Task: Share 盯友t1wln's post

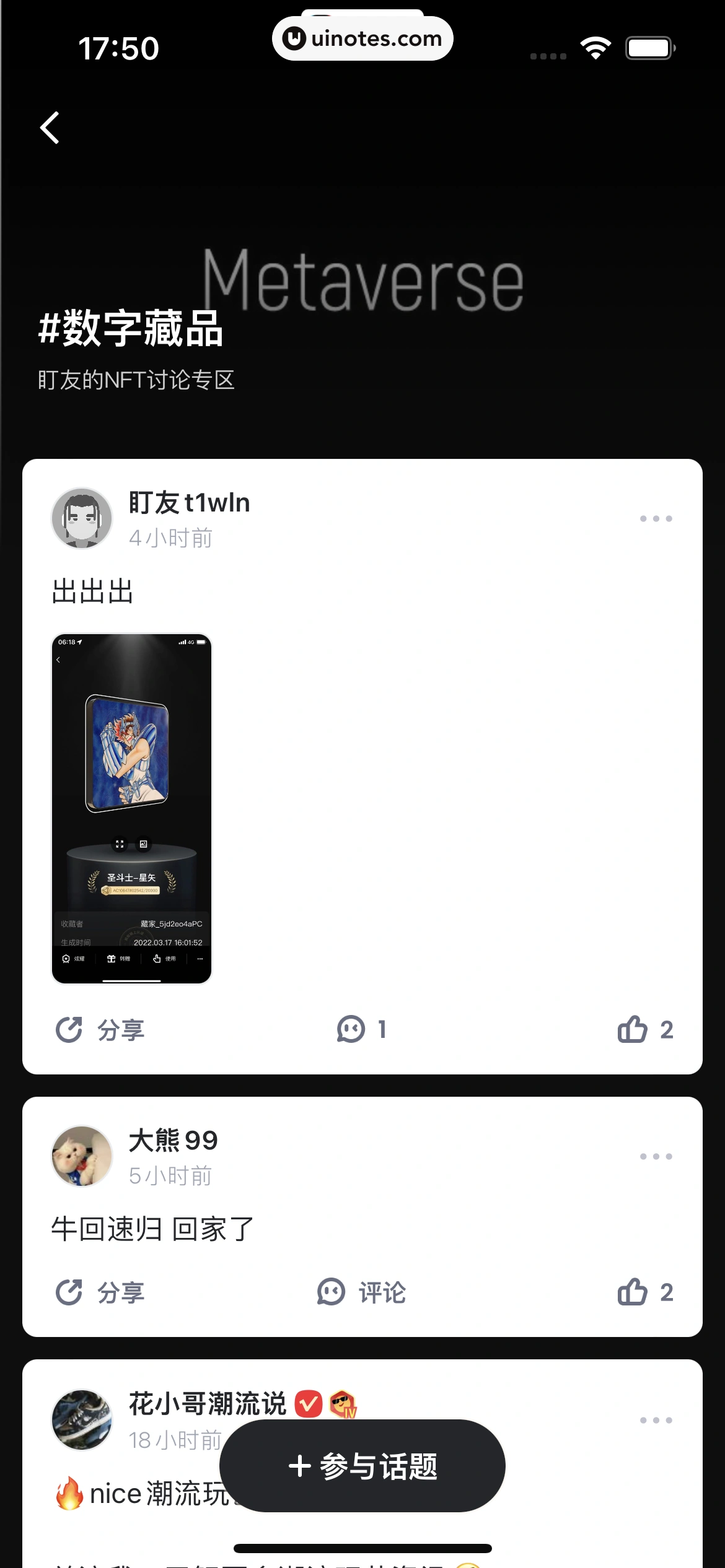Action: pos(100,1030)
